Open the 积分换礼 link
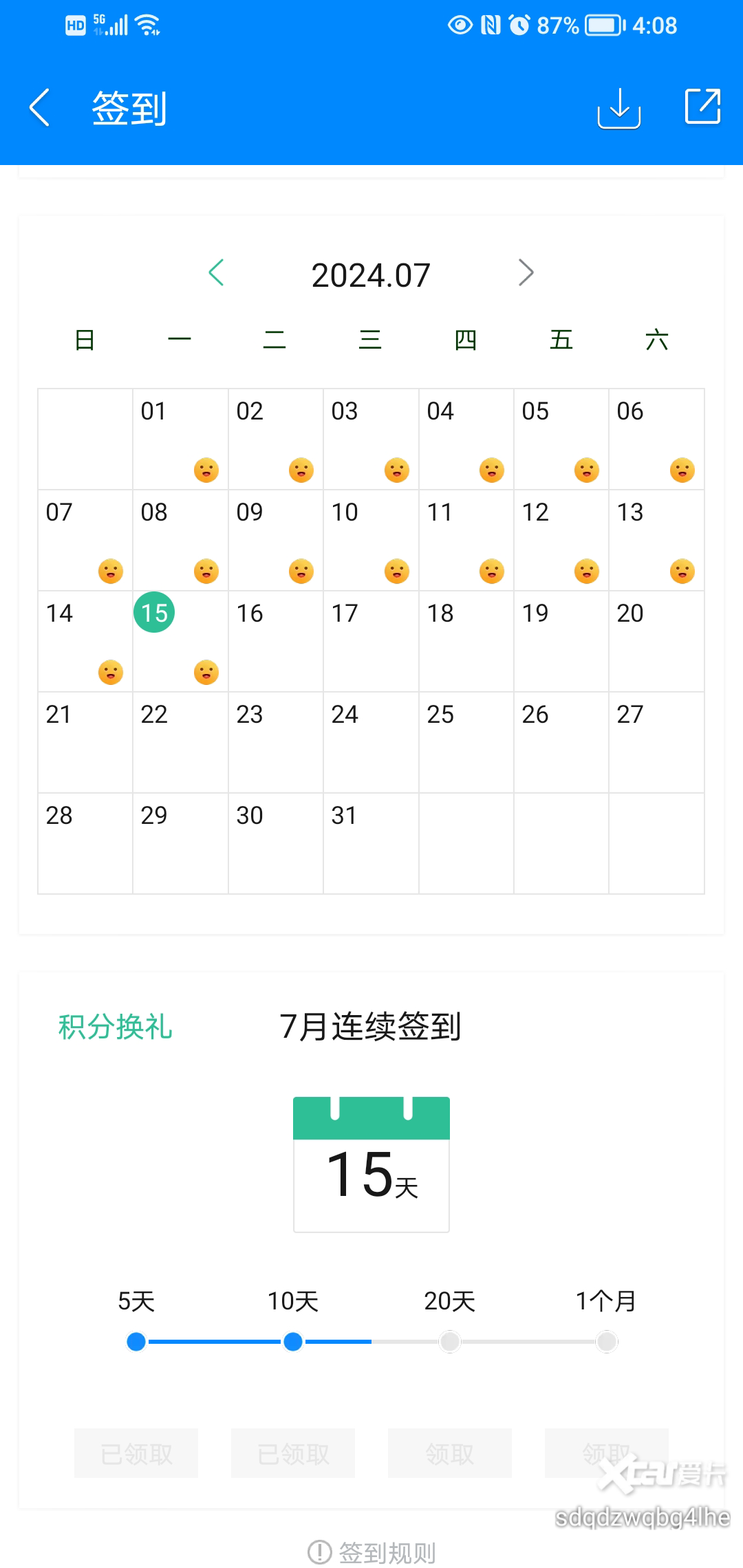Screen dimensions: 743x1568 pyautogui.click(x=115, y=1027)
